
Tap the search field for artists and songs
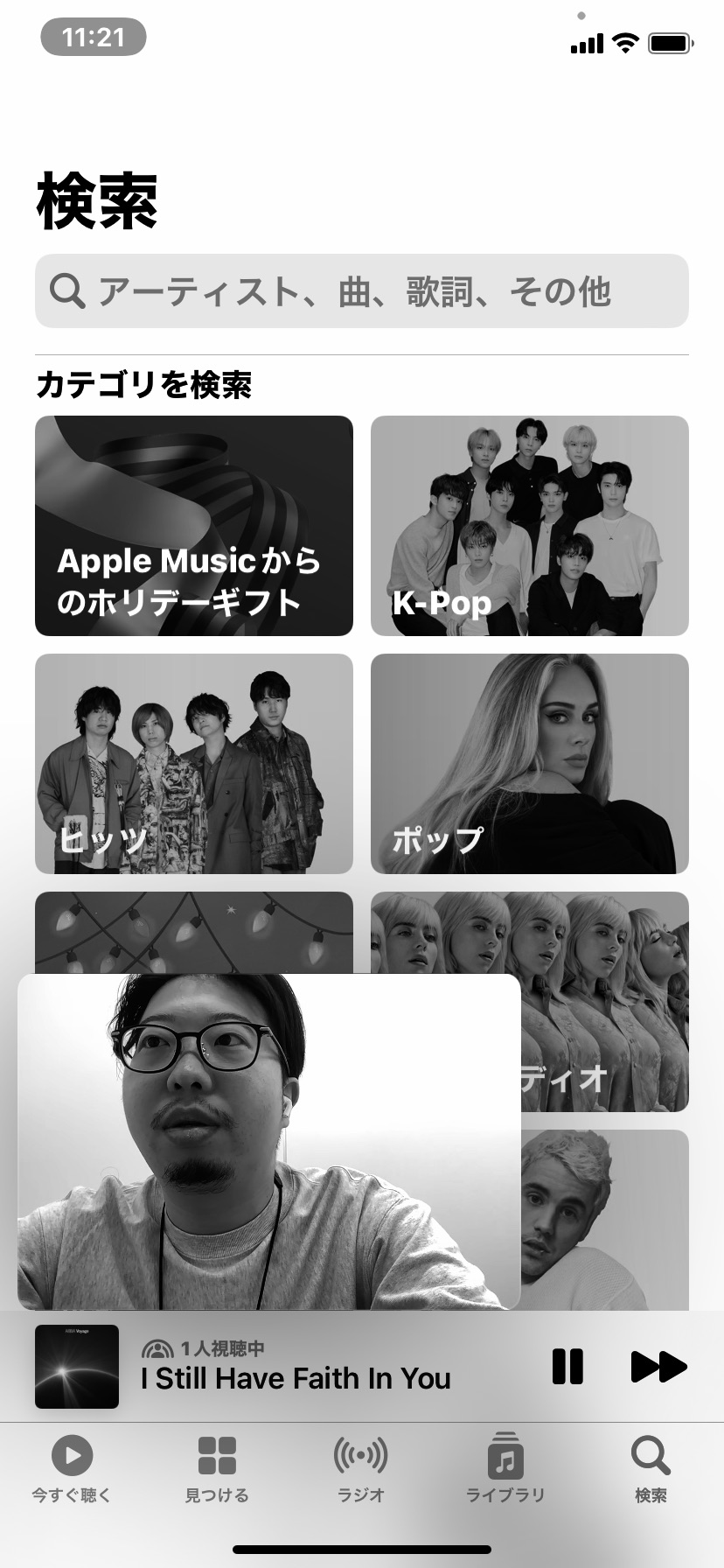(x=362, y=290)
